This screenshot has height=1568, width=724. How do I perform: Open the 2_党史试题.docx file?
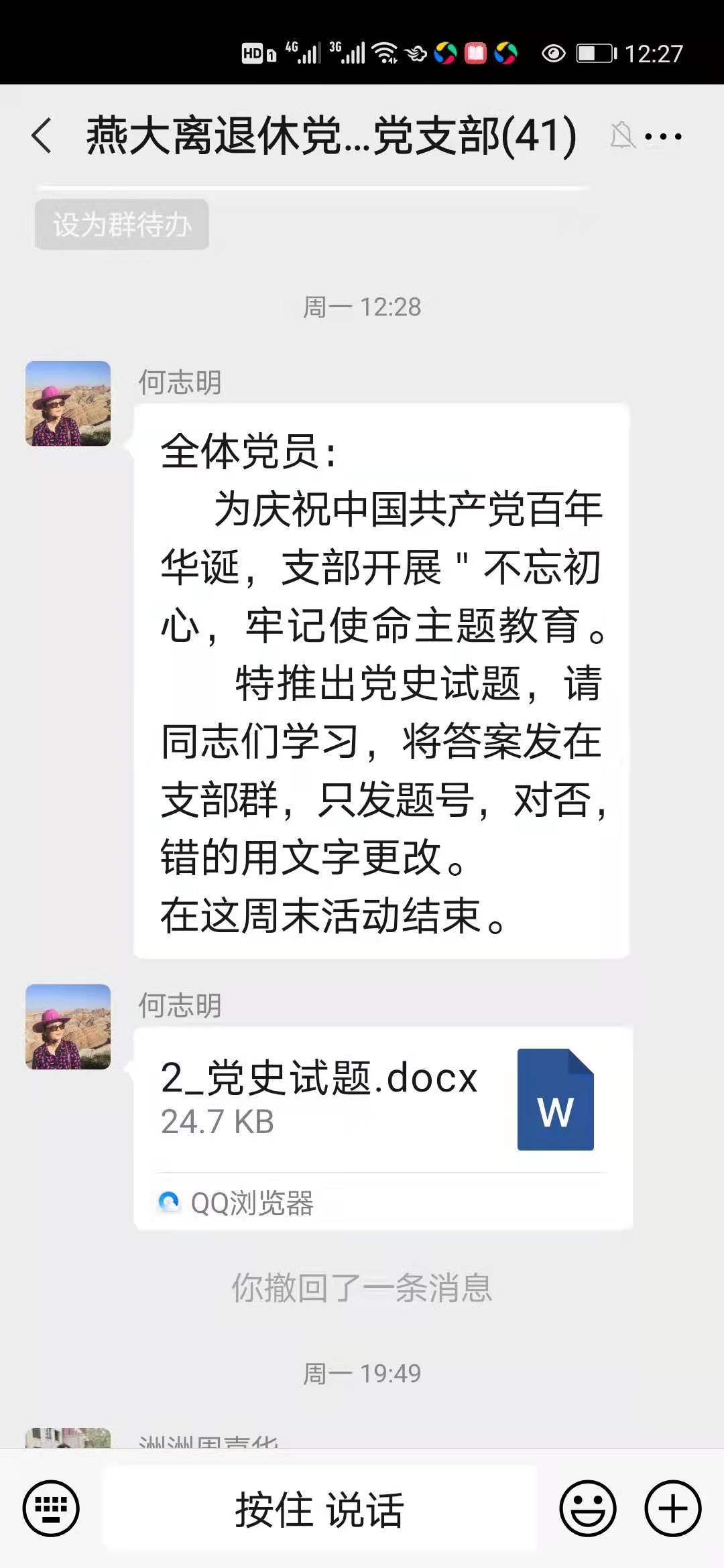pyautogui.click(x=382, y=1099)
